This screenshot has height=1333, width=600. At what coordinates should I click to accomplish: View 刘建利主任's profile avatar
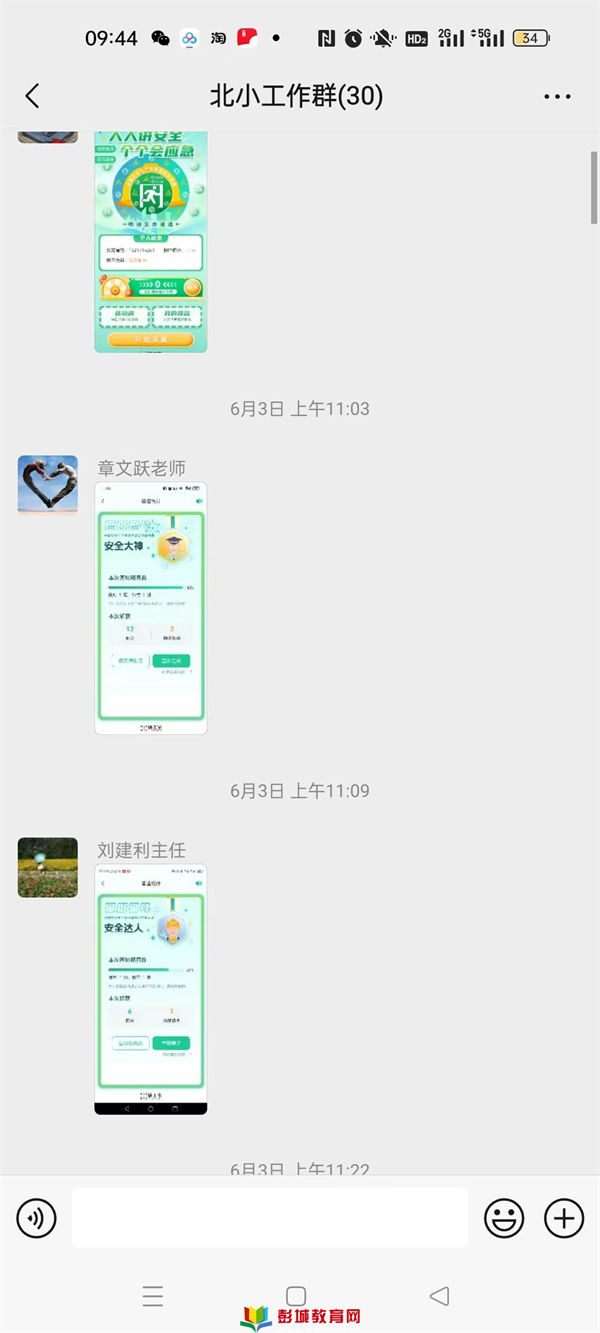point(48,867)
